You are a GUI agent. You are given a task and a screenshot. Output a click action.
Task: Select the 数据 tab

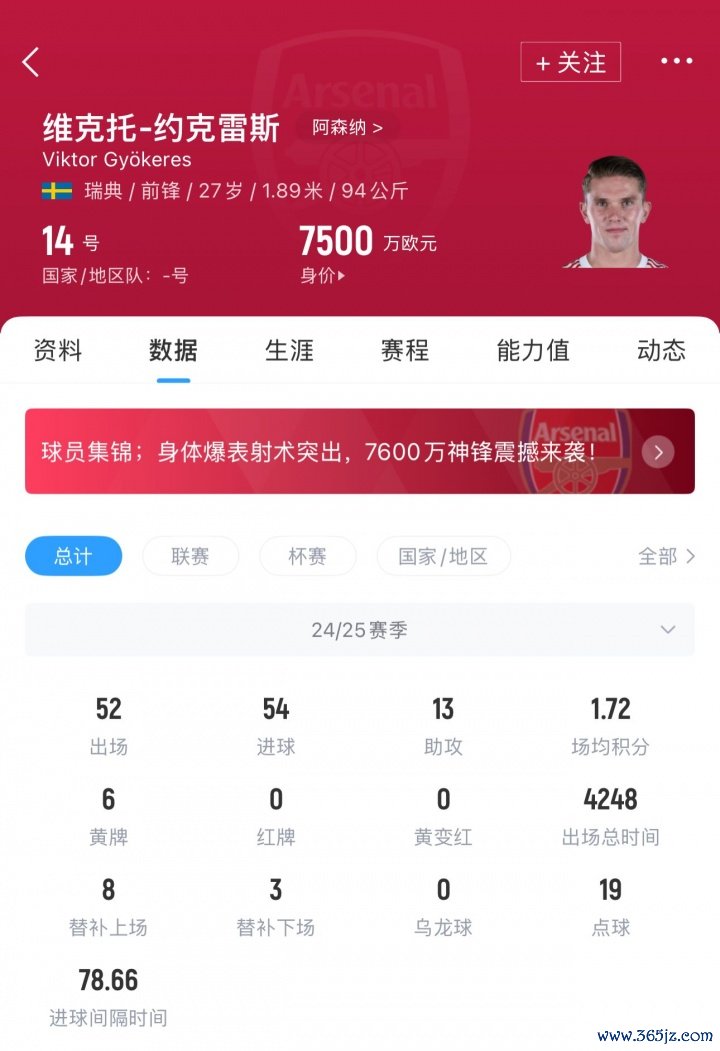click(x=173, y=350)
